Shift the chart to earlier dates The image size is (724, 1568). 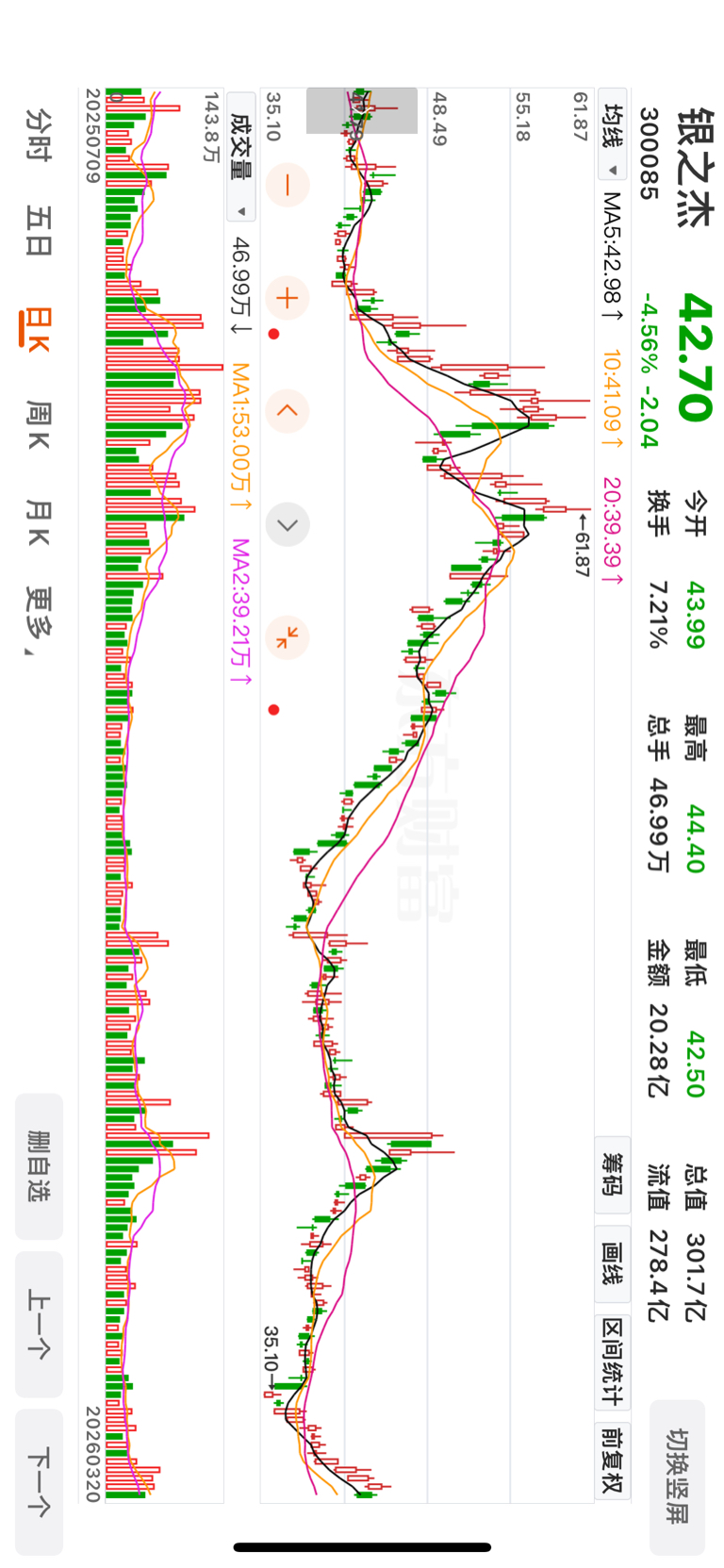point(288,411)
